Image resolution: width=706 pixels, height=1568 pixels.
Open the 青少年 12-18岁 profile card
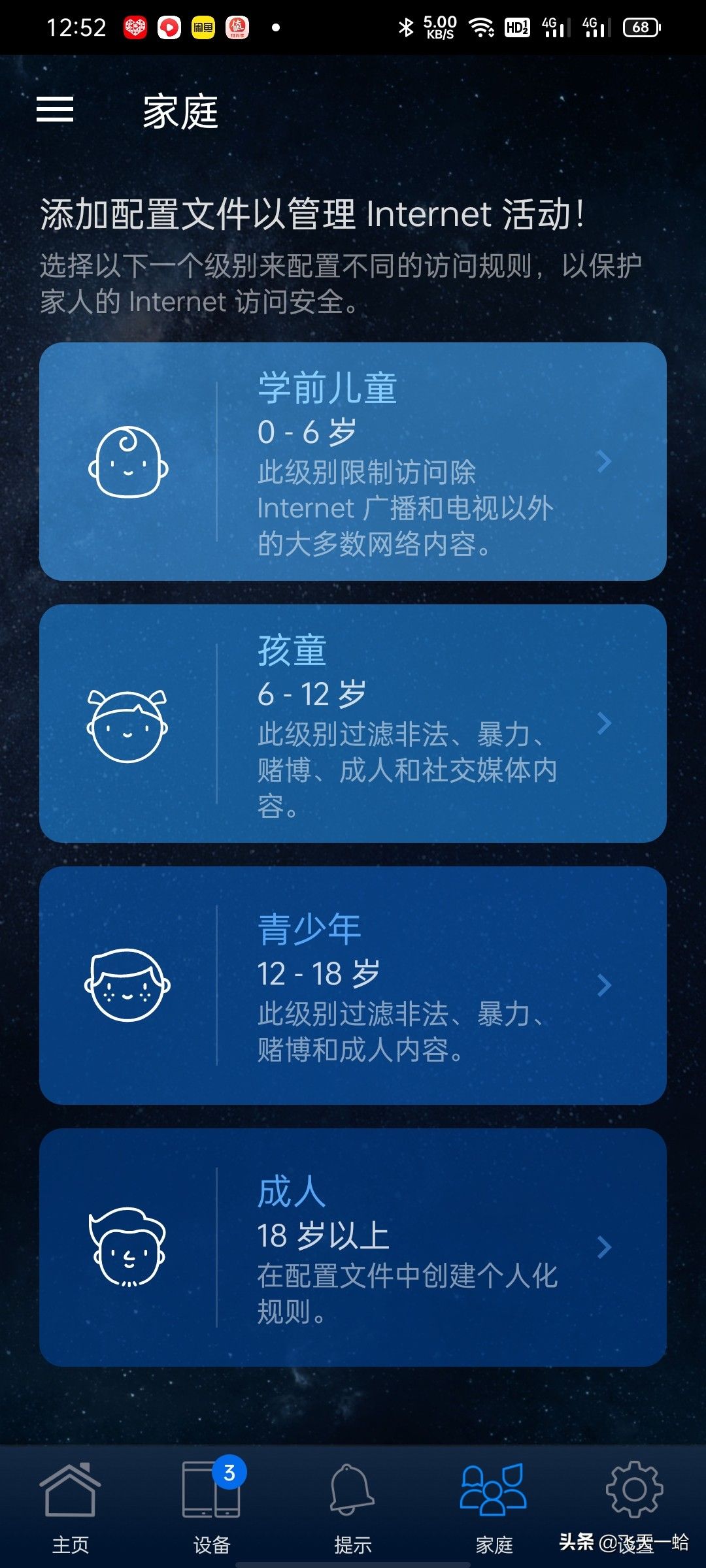click(x=353, y=985)
